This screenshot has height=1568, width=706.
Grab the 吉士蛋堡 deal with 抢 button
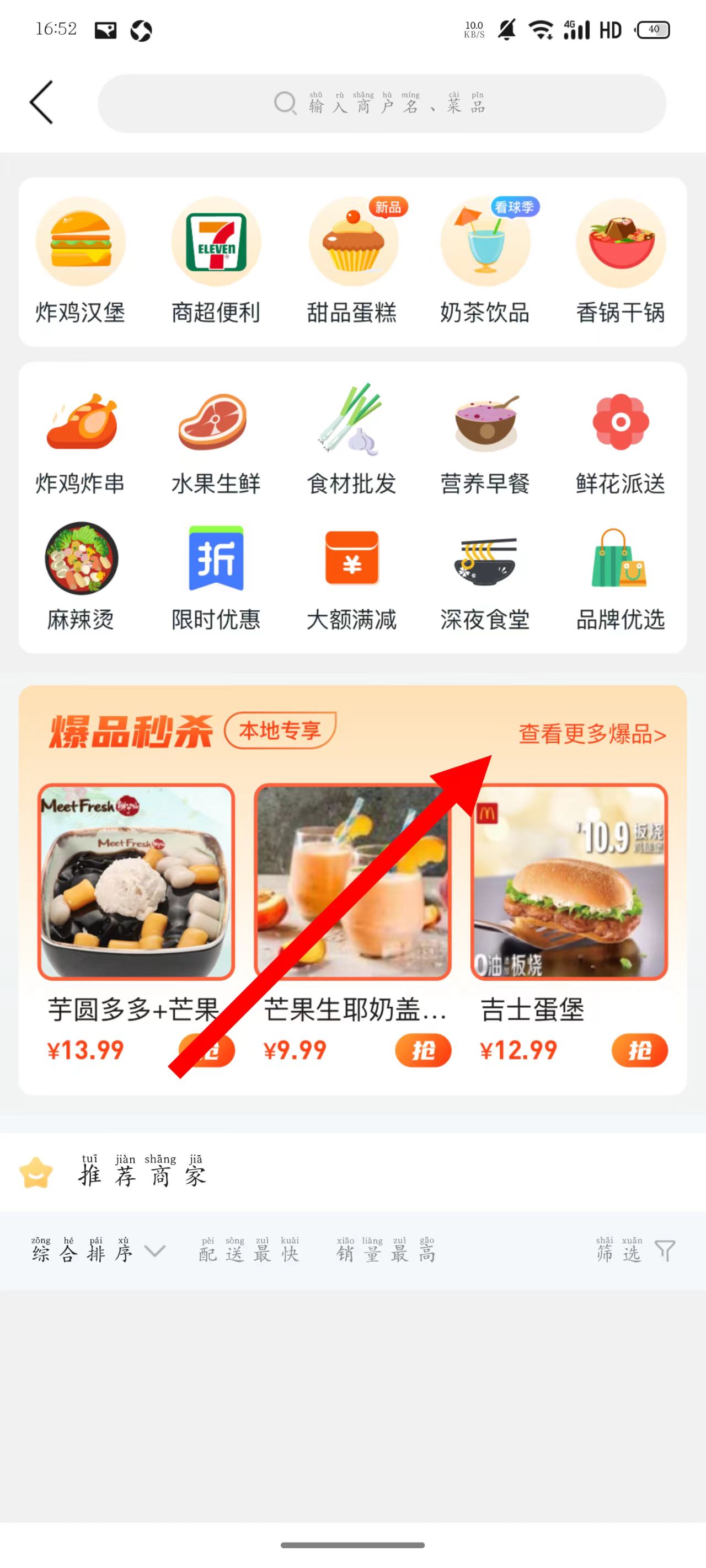[x=639, y=1050]
